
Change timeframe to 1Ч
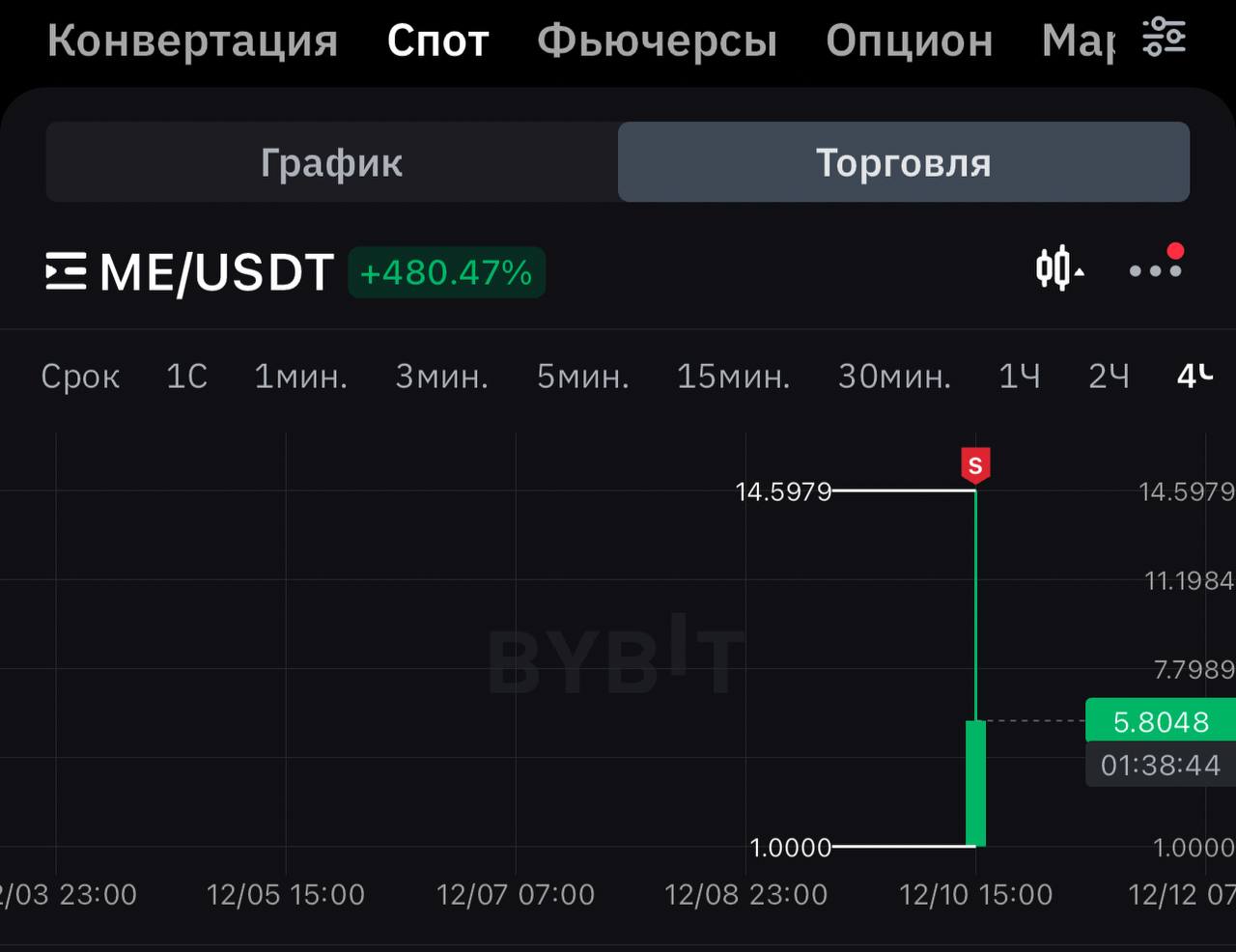pyautogui.click(x=1020, y=376)
